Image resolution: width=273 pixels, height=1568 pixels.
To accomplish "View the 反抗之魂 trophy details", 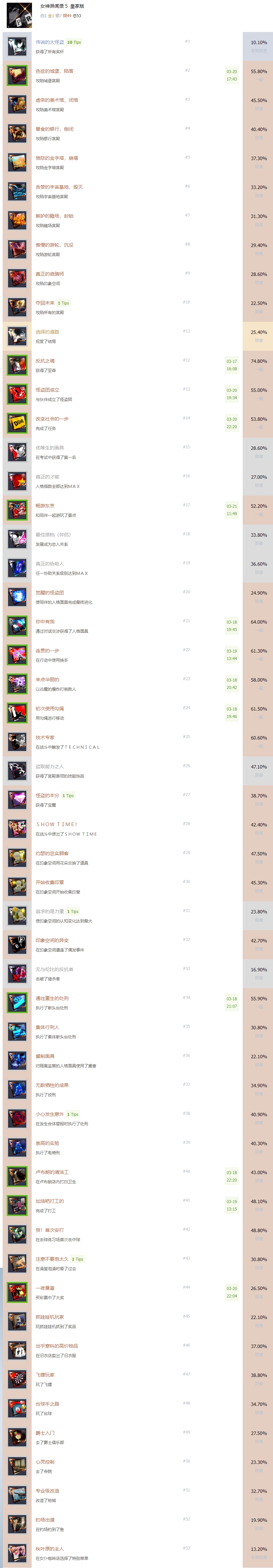I will [x=45, y=361].
